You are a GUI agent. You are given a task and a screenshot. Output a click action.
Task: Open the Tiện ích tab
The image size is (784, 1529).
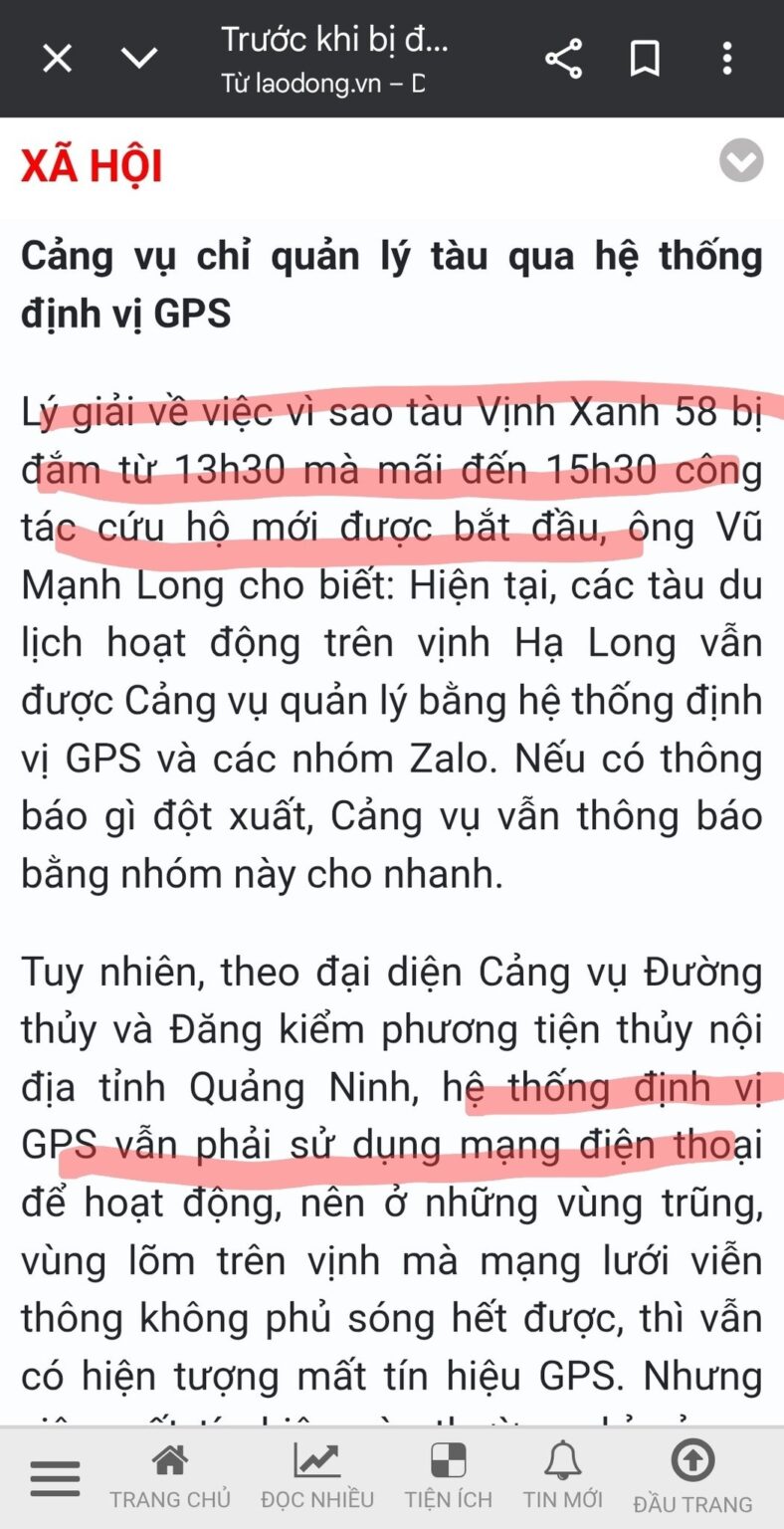click(448, 1477)
